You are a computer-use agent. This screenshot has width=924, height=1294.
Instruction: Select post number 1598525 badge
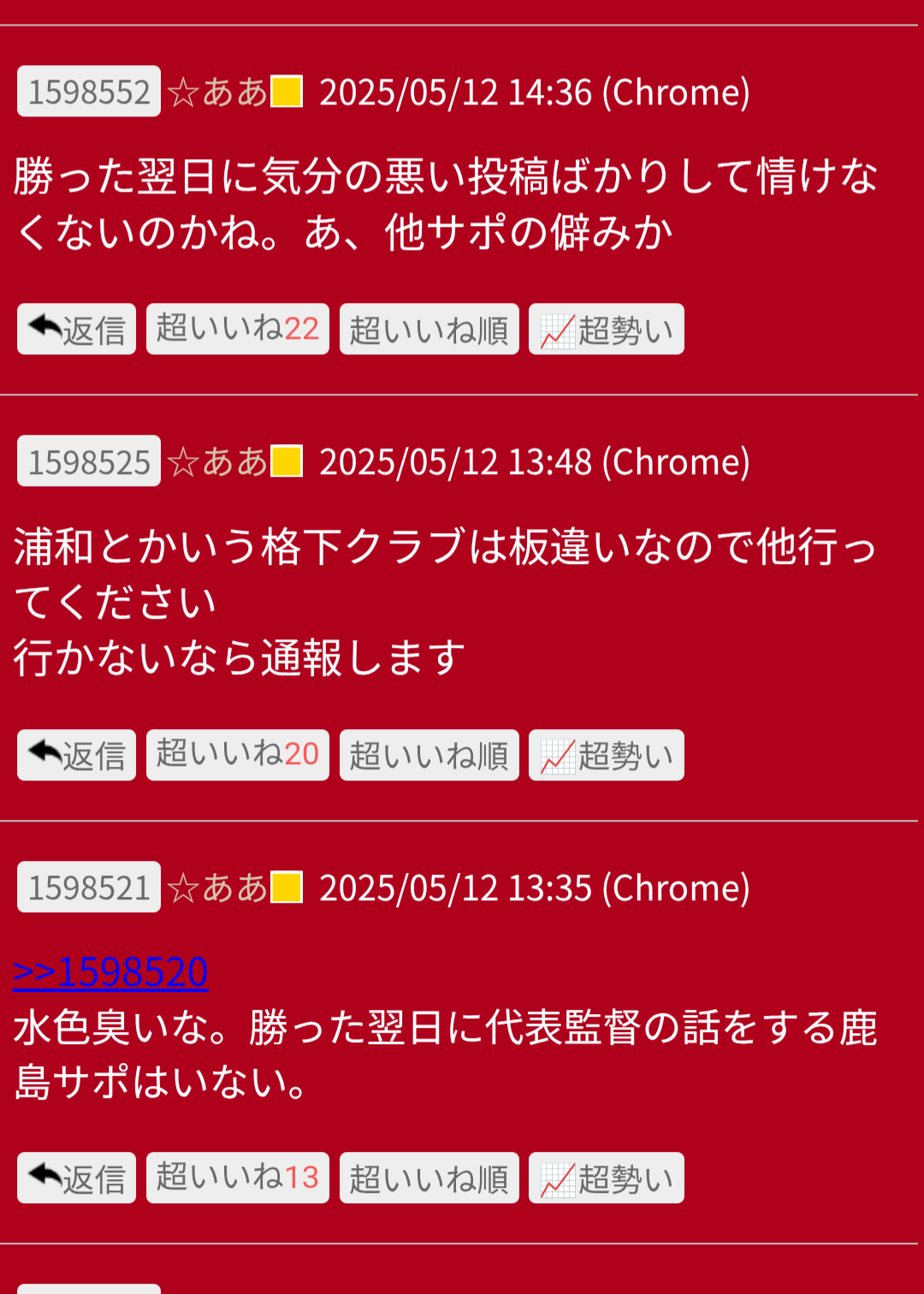(89, 461)
